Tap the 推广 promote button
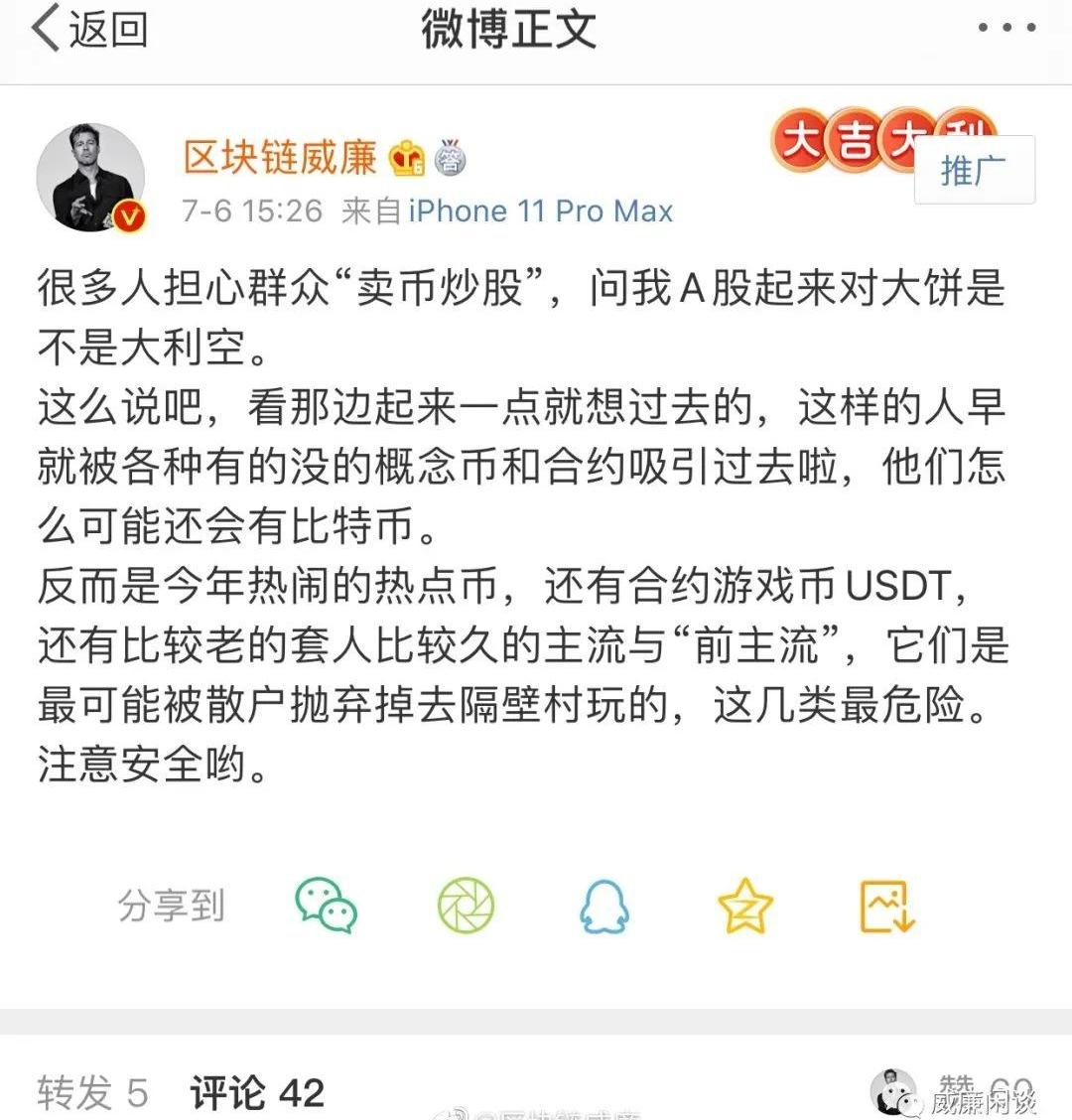Image resolution: width=1072 pixels, height=1120 pixels. [973, 170]
